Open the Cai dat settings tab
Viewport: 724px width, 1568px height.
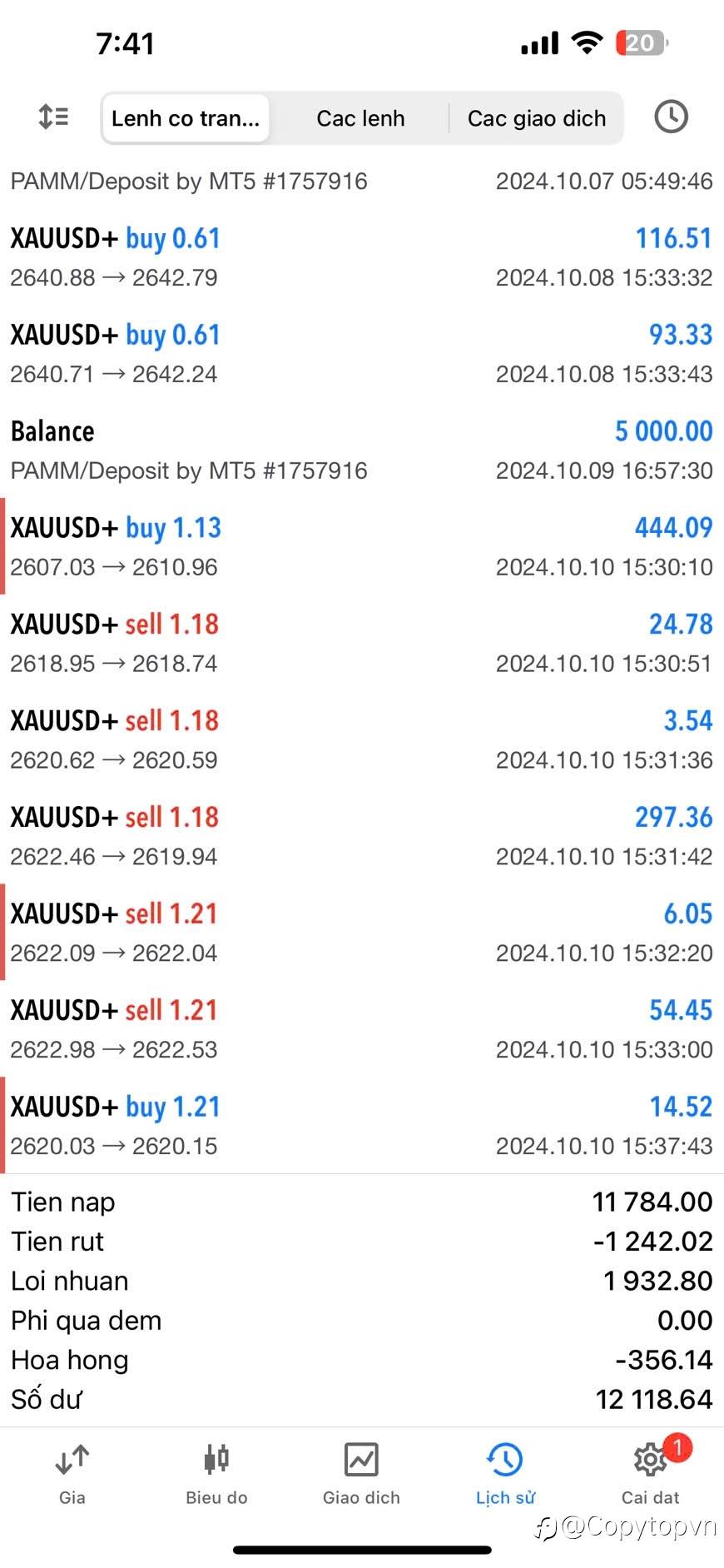pyautogui.click(x=650, y=1475)
